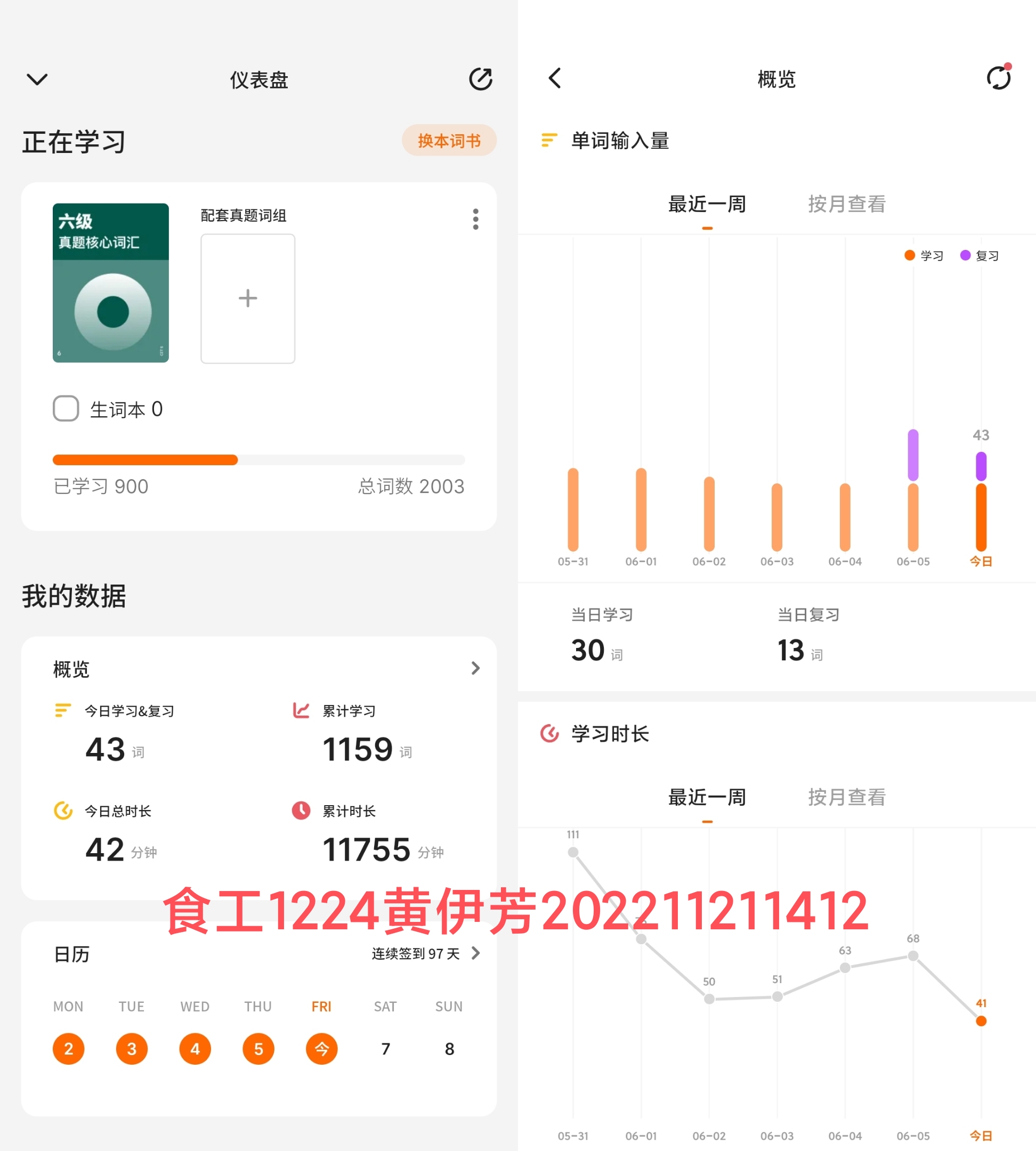This screenshot has height=1151, width=1036.
Task: Open the three-dot menu on the book card
Action: pos(476,219)
